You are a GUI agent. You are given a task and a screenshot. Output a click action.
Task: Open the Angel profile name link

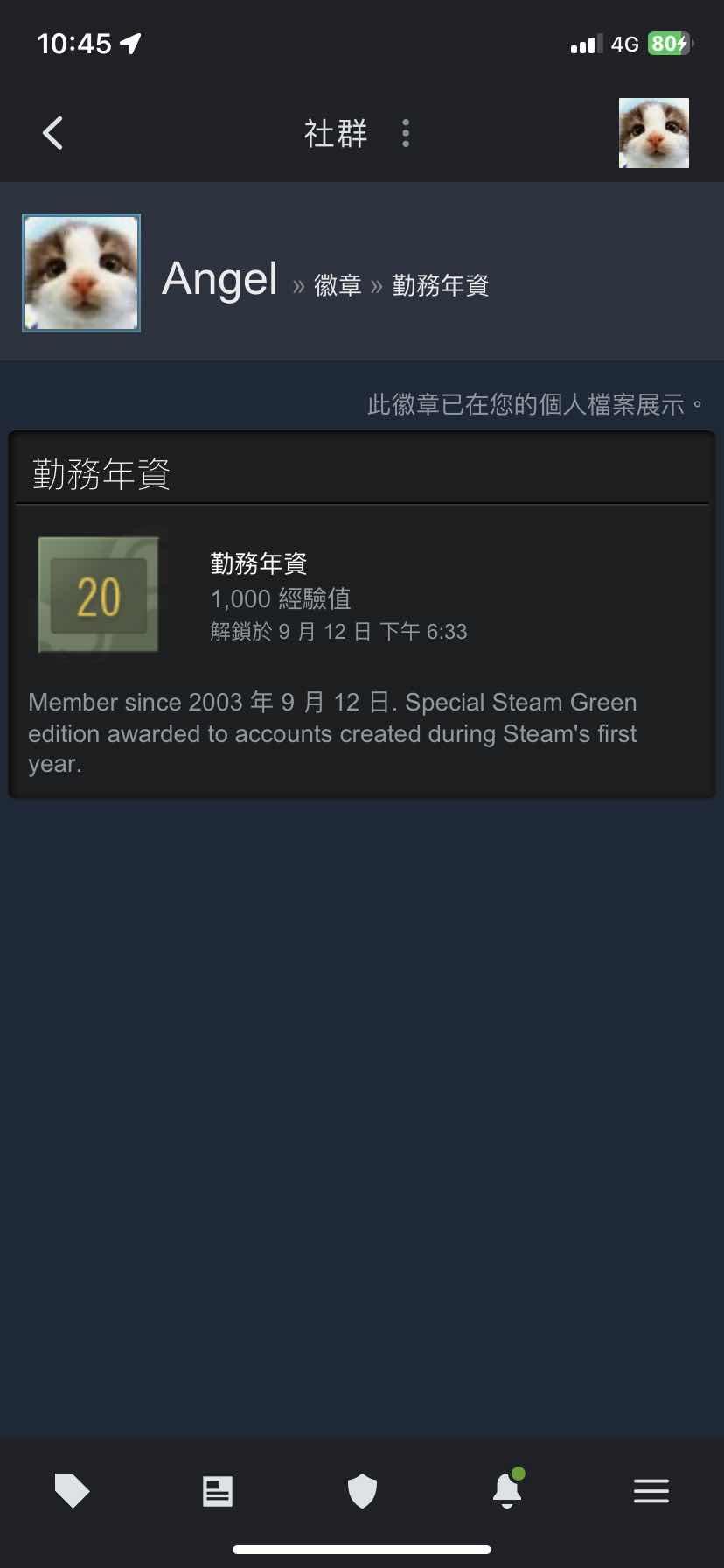(x=219, y=280)
